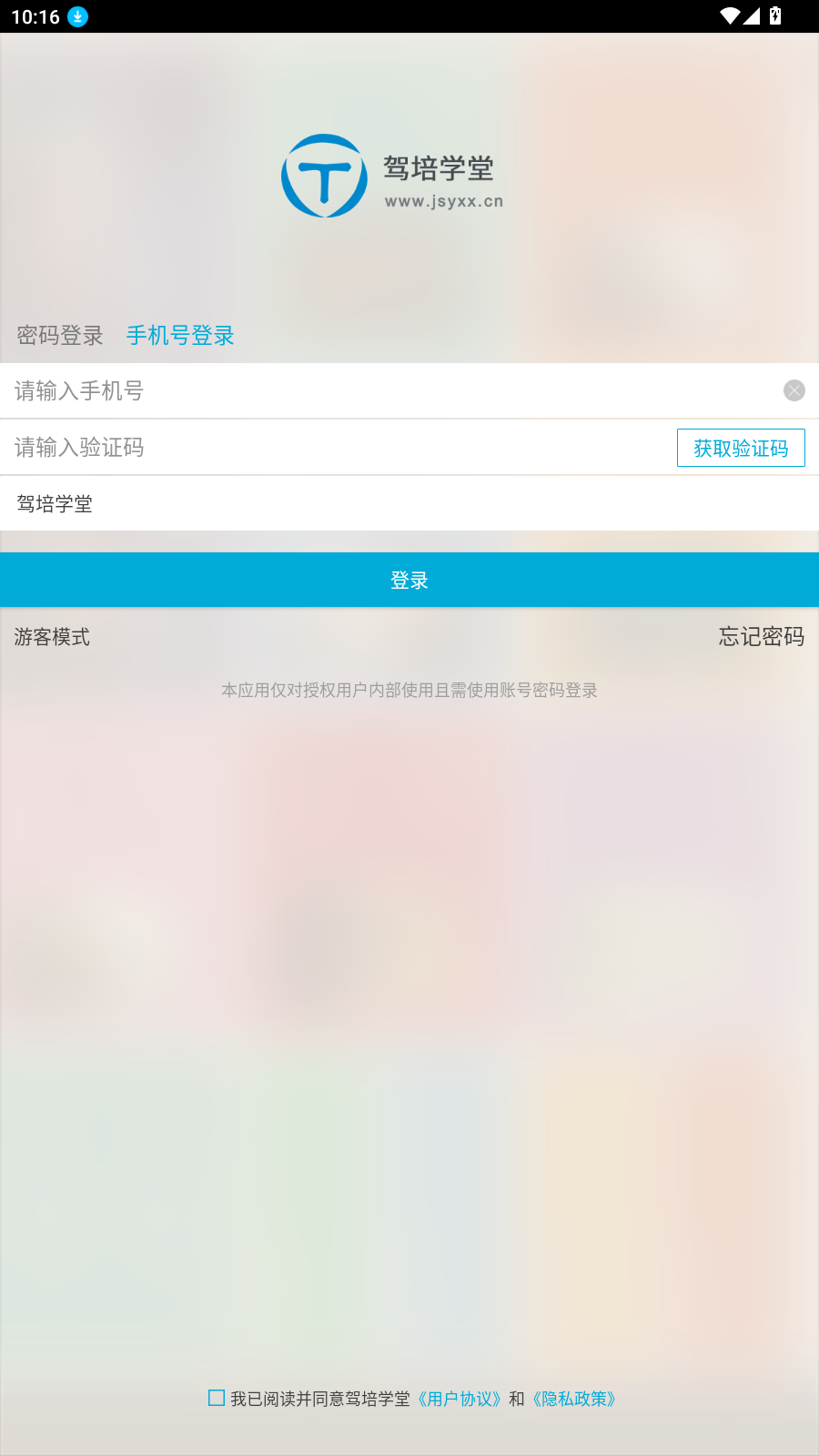Open the 《用户协议》 link
Screen dimensions: 819x1456
[x=460, y=1399]
